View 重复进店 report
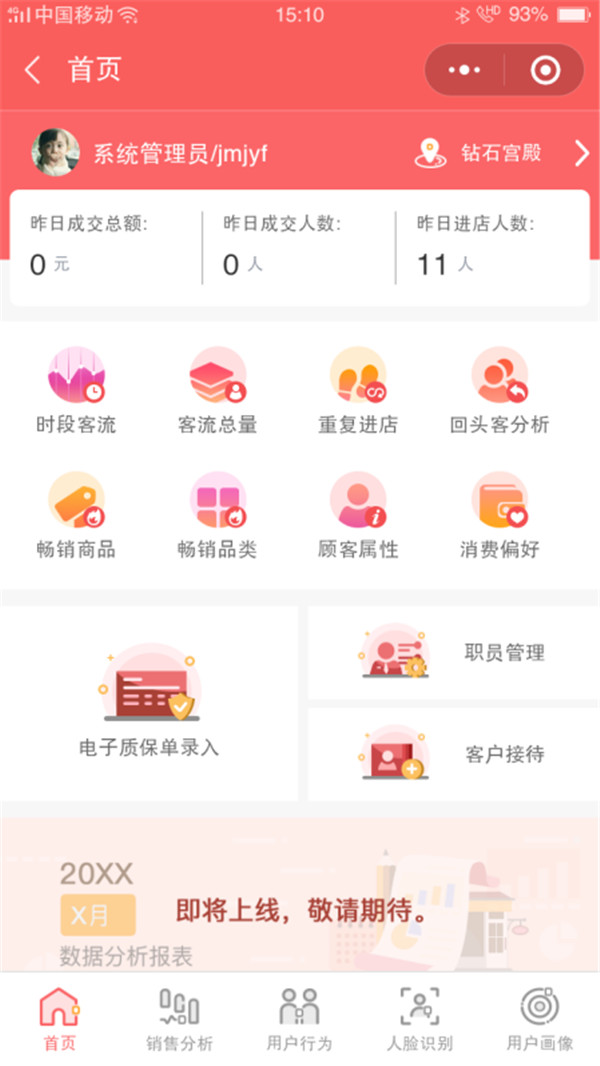This screenshot has height=1066, width=600. click(358, 390)
